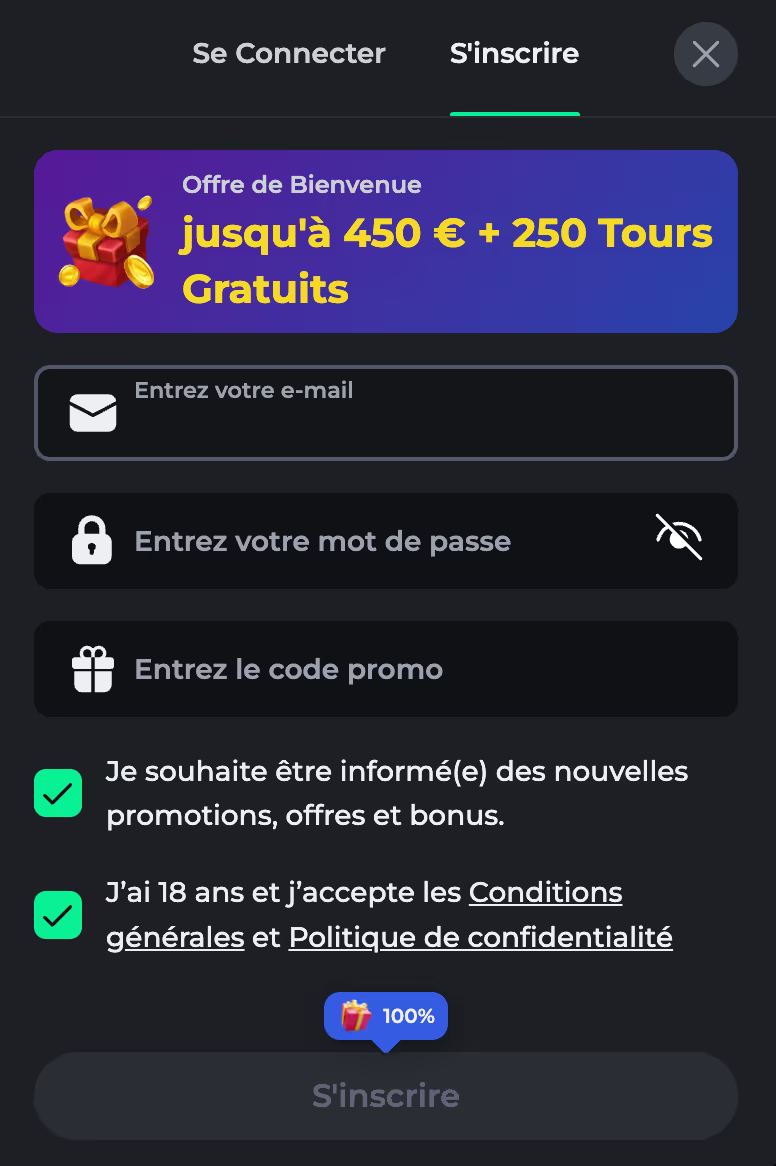Click the gift emoji on the 100% bonus badge
The width and height of the screenshot is (776, 1166).
[355, 1015]
